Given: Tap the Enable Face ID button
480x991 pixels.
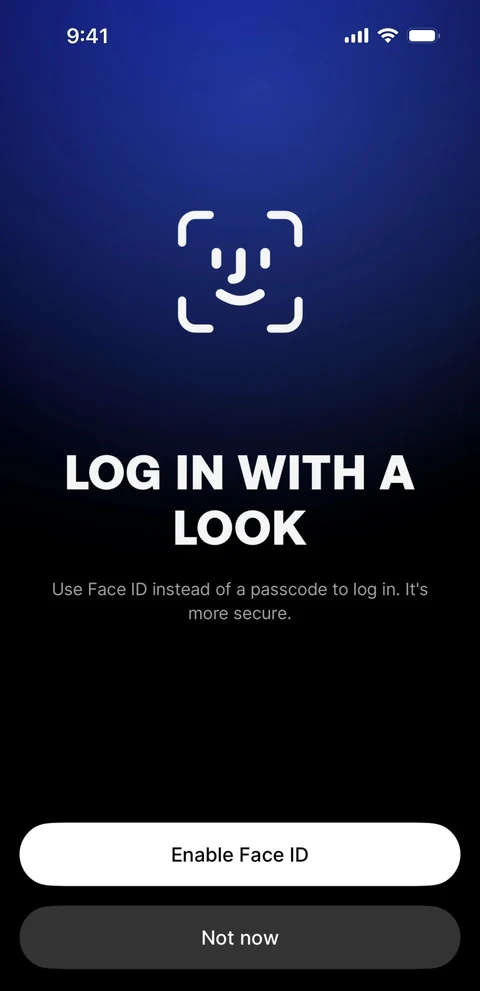Looking at the screenshot, I should tap(240, 854).
